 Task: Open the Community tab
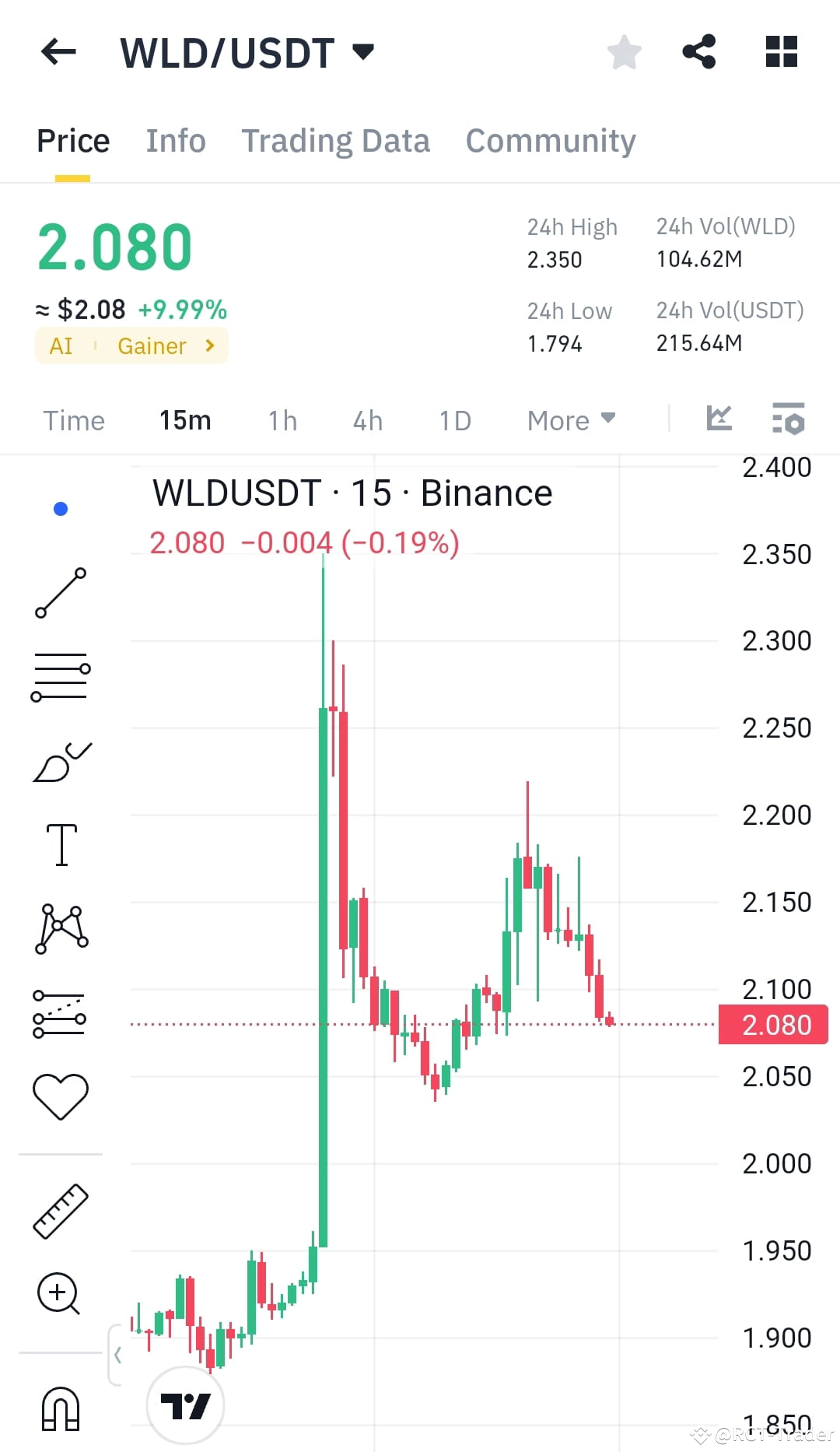point(550,141)
